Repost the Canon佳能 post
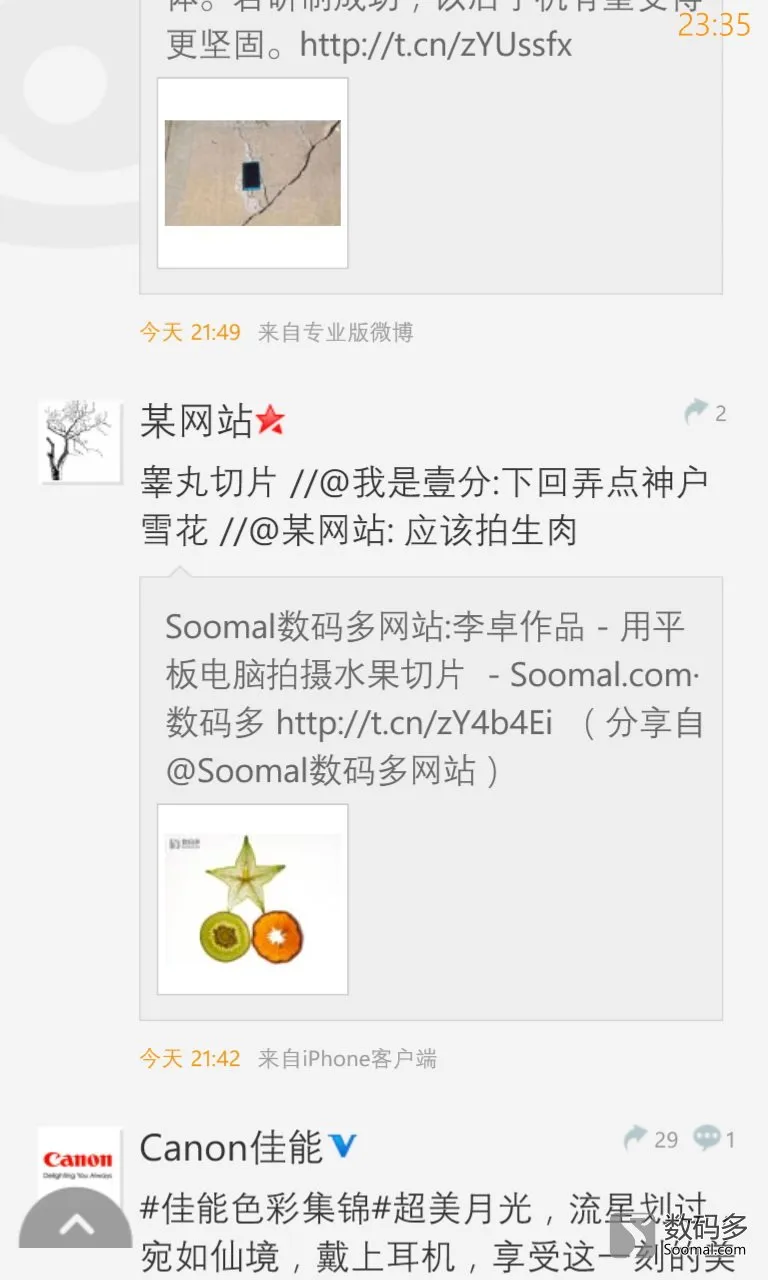Viewport: 768px width, 1280px height. click(x=650, y=1138)
